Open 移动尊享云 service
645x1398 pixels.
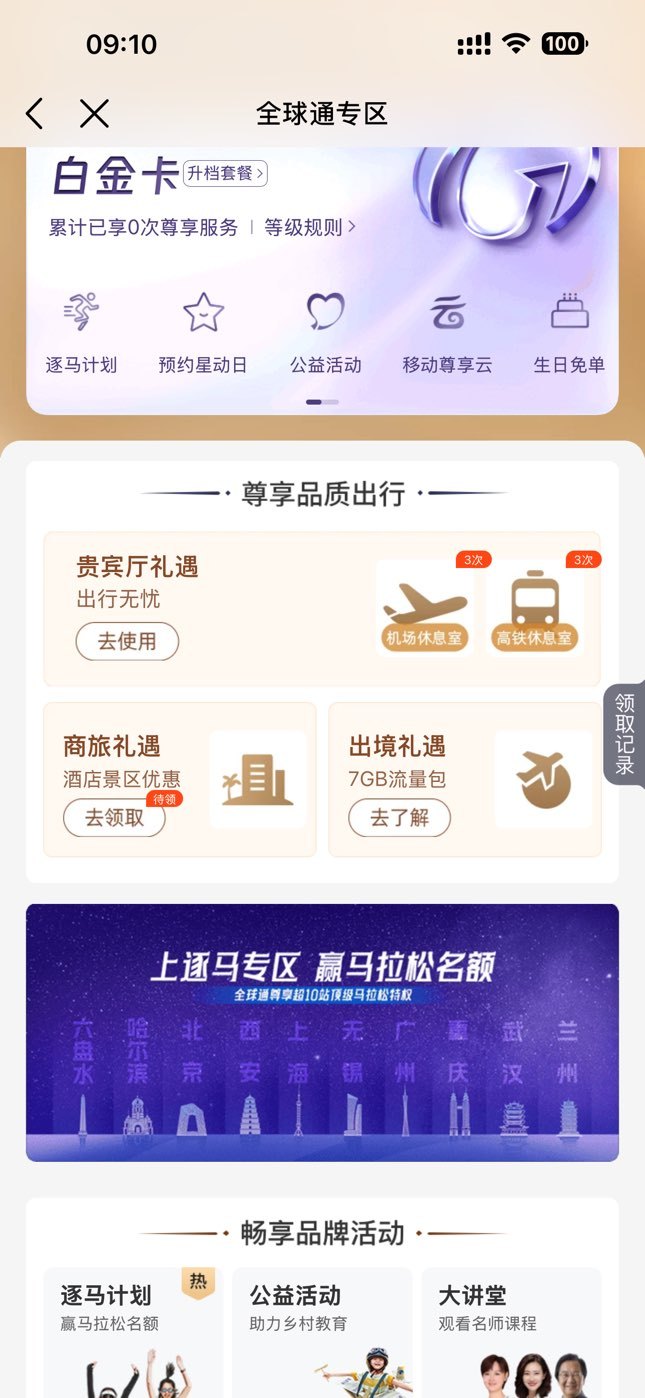point(447,334)
